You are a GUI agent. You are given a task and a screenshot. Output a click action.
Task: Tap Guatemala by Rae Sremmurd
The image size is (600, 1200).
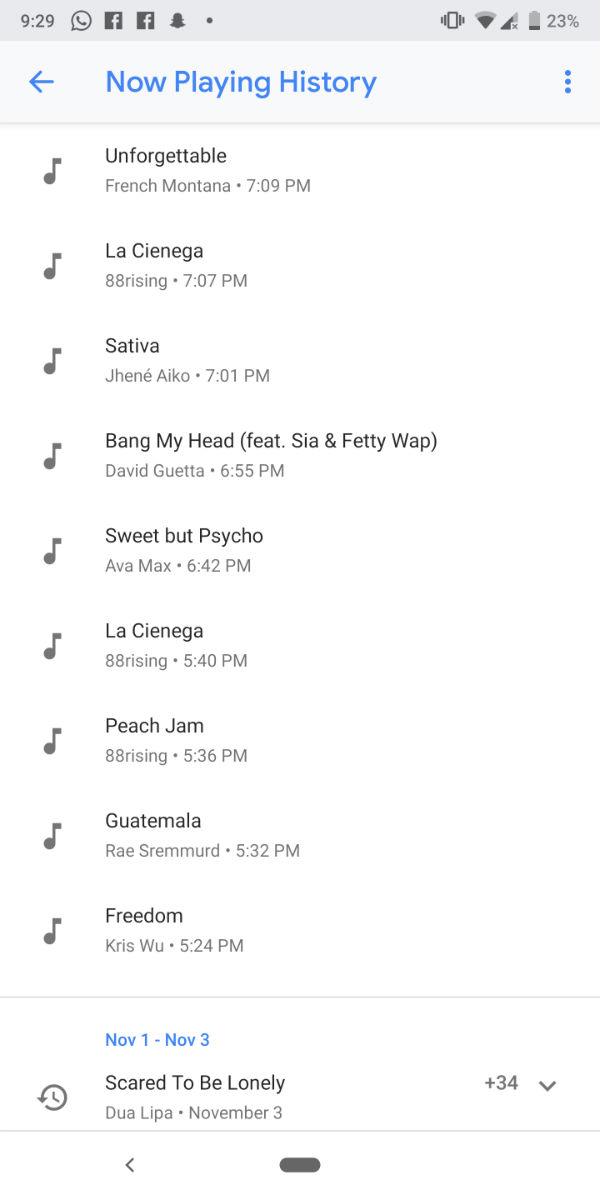300,835
